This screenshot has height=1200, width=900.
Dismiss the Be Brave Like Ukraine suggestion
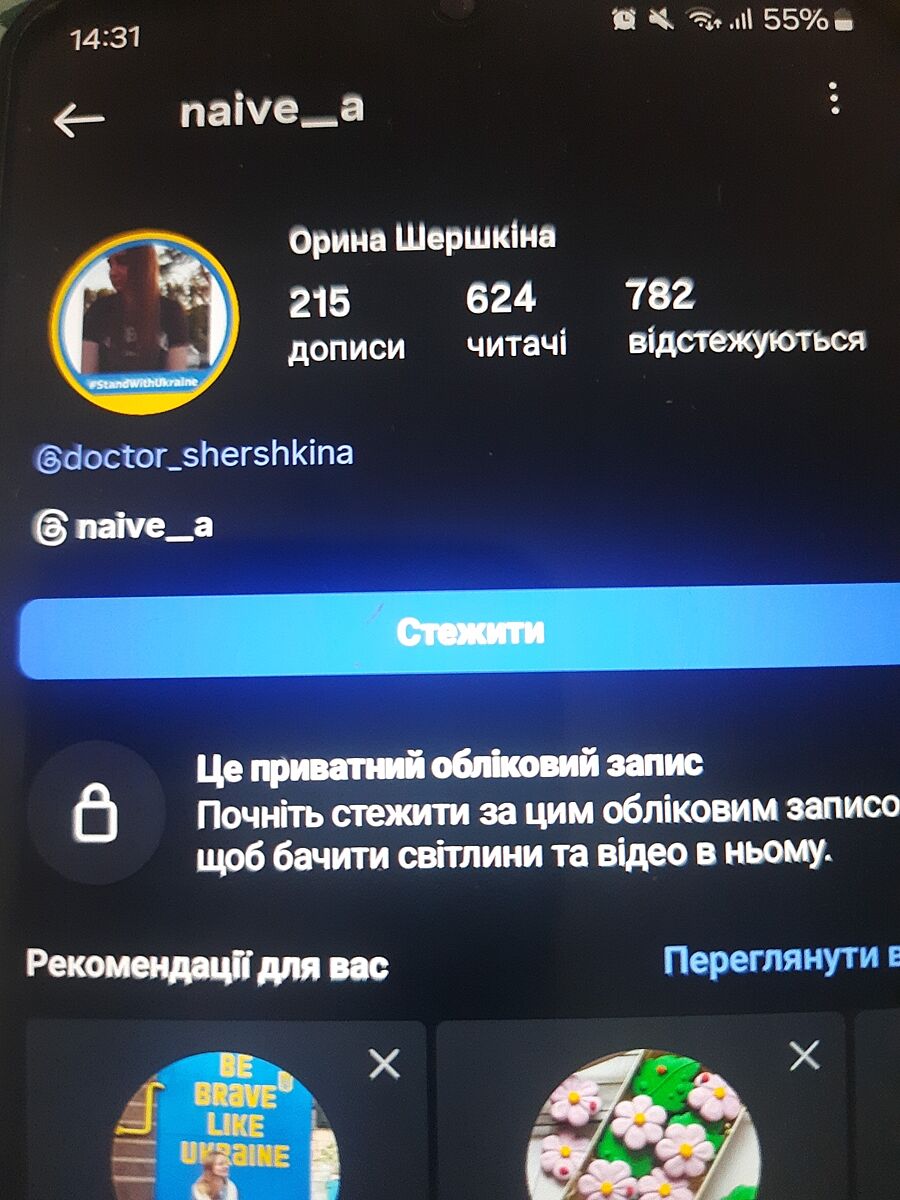[384, 1065]
